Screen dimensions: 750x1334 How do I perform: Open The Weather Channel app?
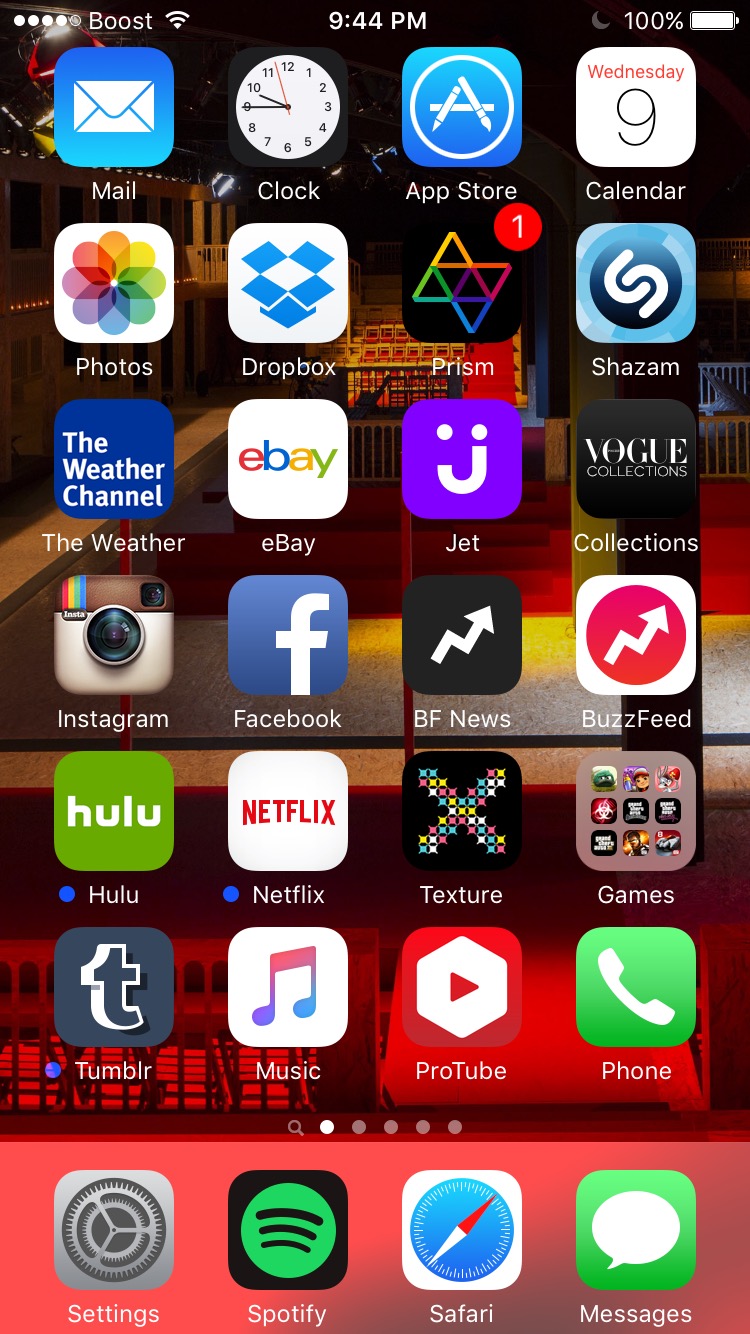113,459
